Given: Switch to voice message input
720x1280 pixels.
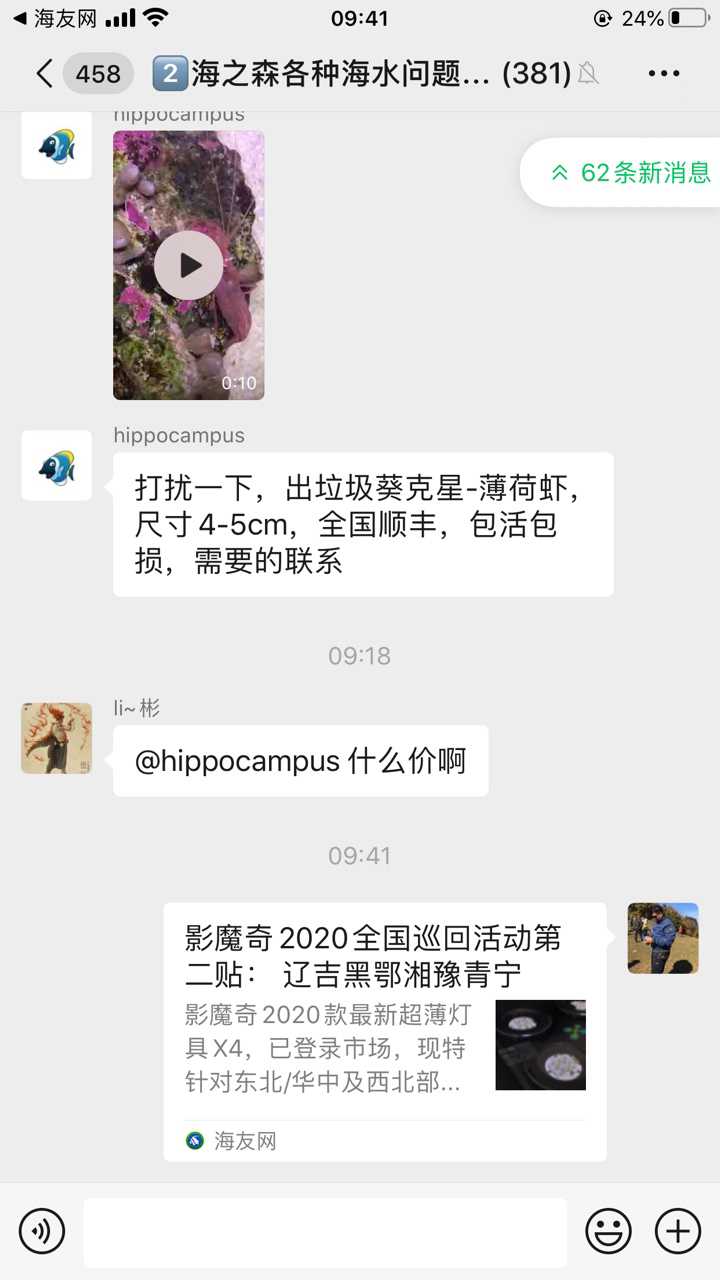Looking at the screenshot, I should point(42,1231).
